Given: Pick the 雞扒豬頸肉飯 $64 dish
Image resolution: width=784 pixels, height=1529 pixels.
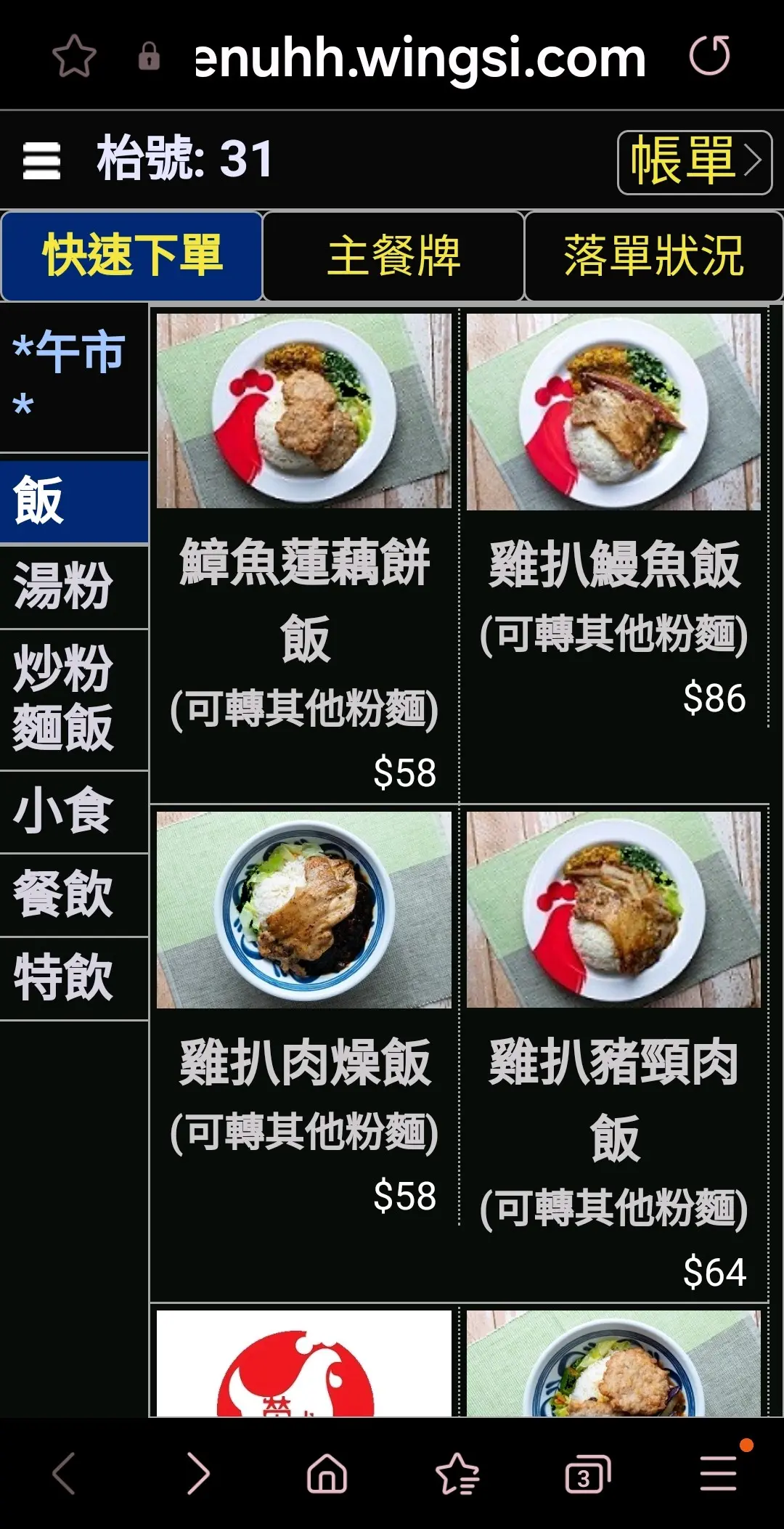Looking at the screenshot, I should coord(613,1053).
